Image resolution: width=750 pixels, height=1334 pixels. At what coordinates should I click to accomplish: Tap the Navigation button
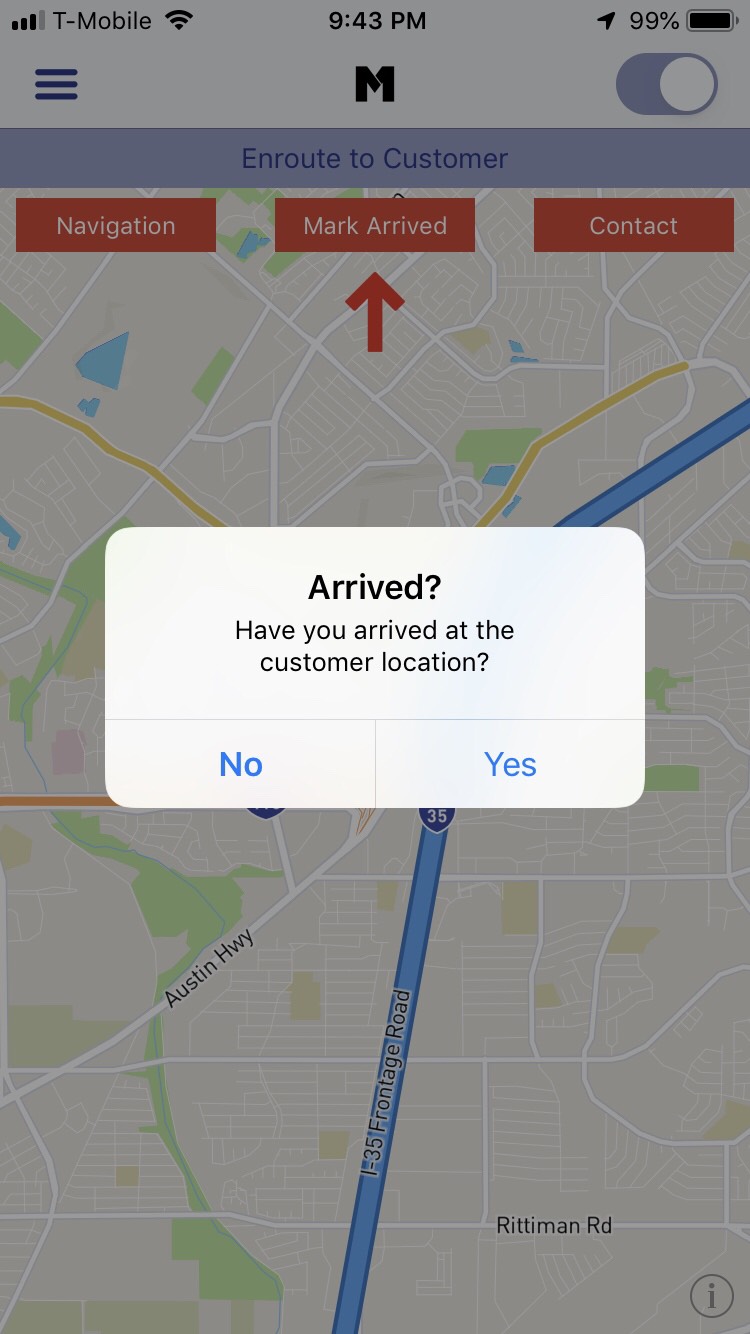coord(116,226)
